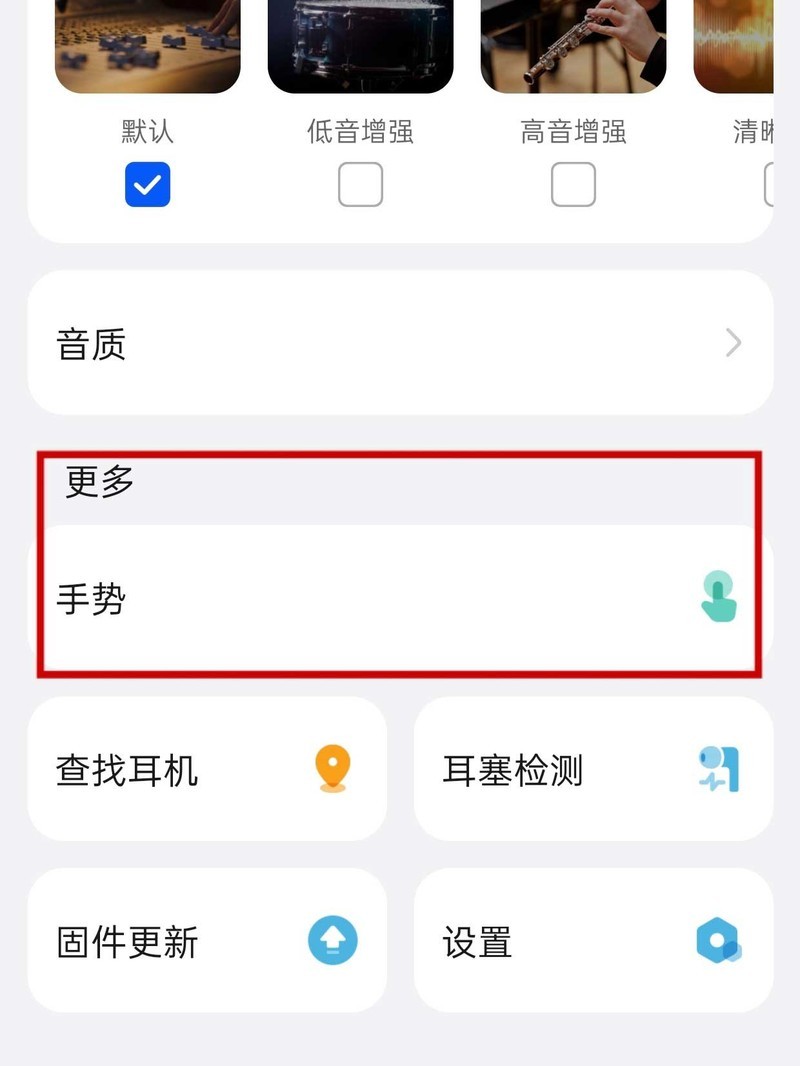Click the puzzle pieces thumbnail above 默认
Image resolution: width=800 pixels, height=1066 pixels.
pos(147,45)
